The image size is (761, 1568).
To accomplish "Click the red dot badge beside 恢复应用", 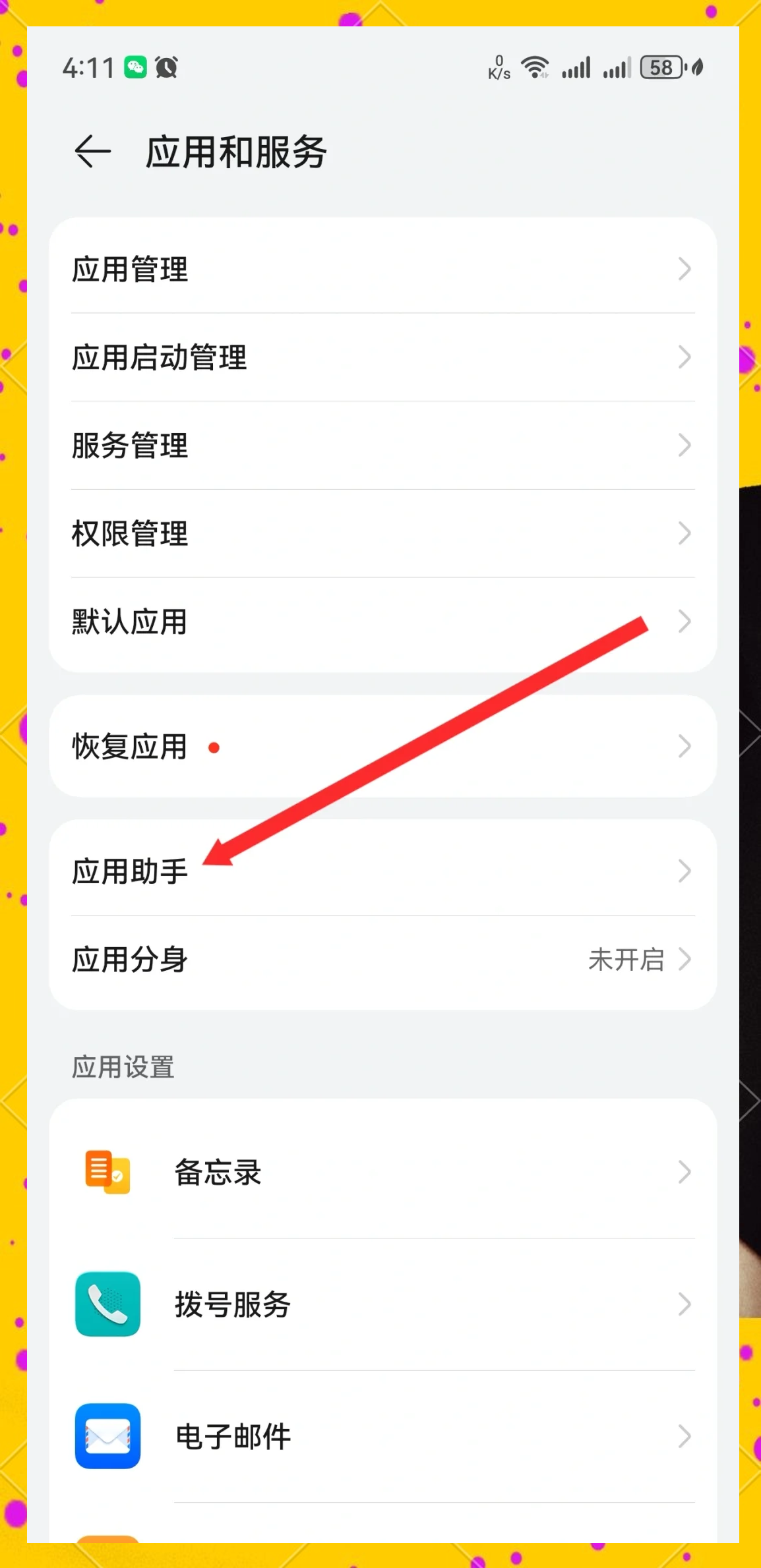I will [215, 748].
